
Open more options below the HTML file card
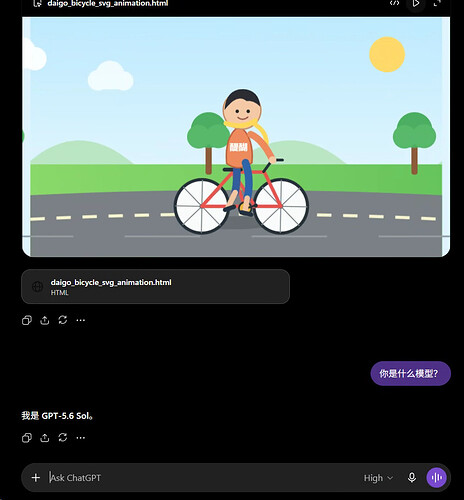click(x=81, y=320)
